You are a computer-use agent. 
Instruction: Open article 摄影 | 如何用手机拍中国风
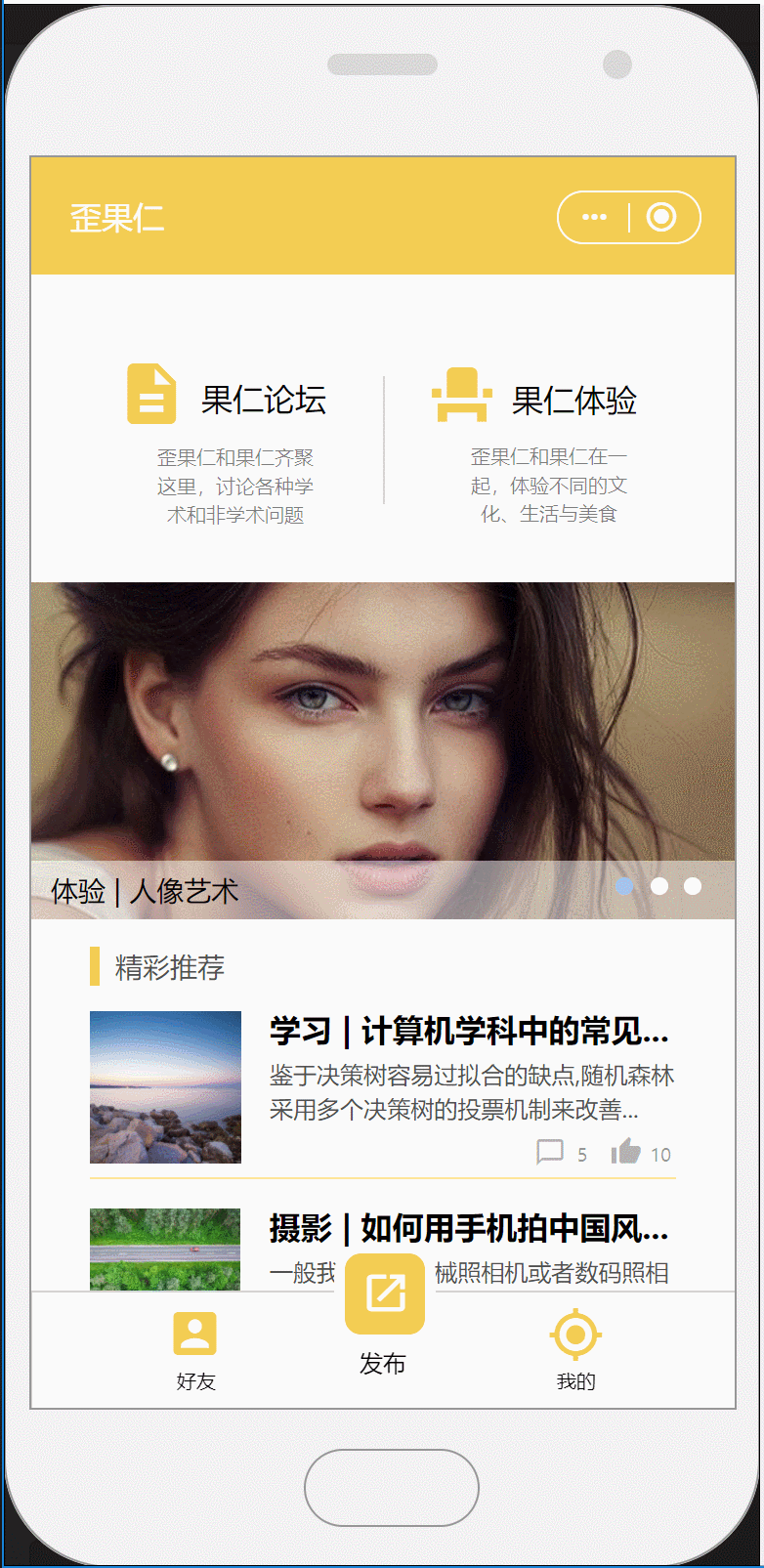469,1229
